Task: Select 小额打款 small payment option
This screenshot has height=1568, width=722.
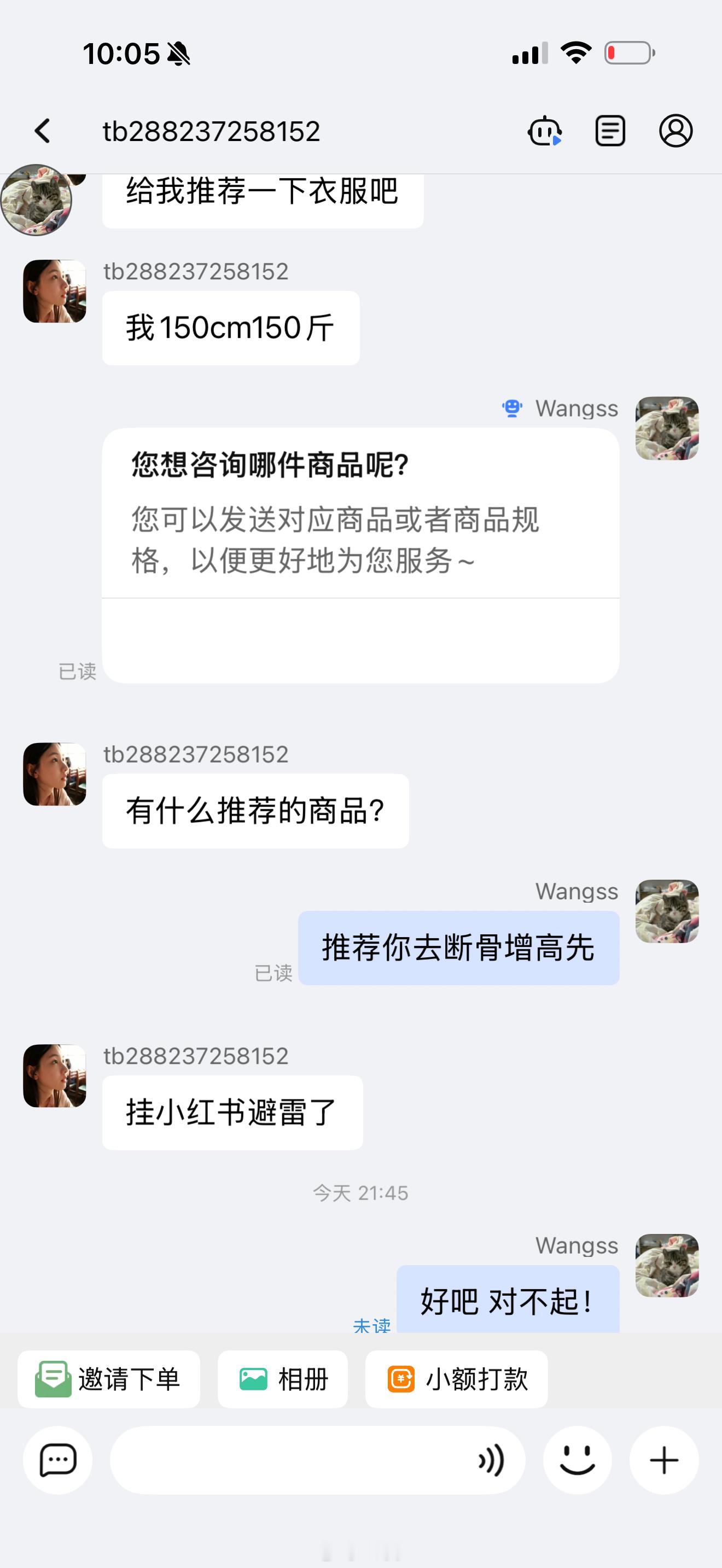Action: pyautogui.click(x=457, y=1379)
